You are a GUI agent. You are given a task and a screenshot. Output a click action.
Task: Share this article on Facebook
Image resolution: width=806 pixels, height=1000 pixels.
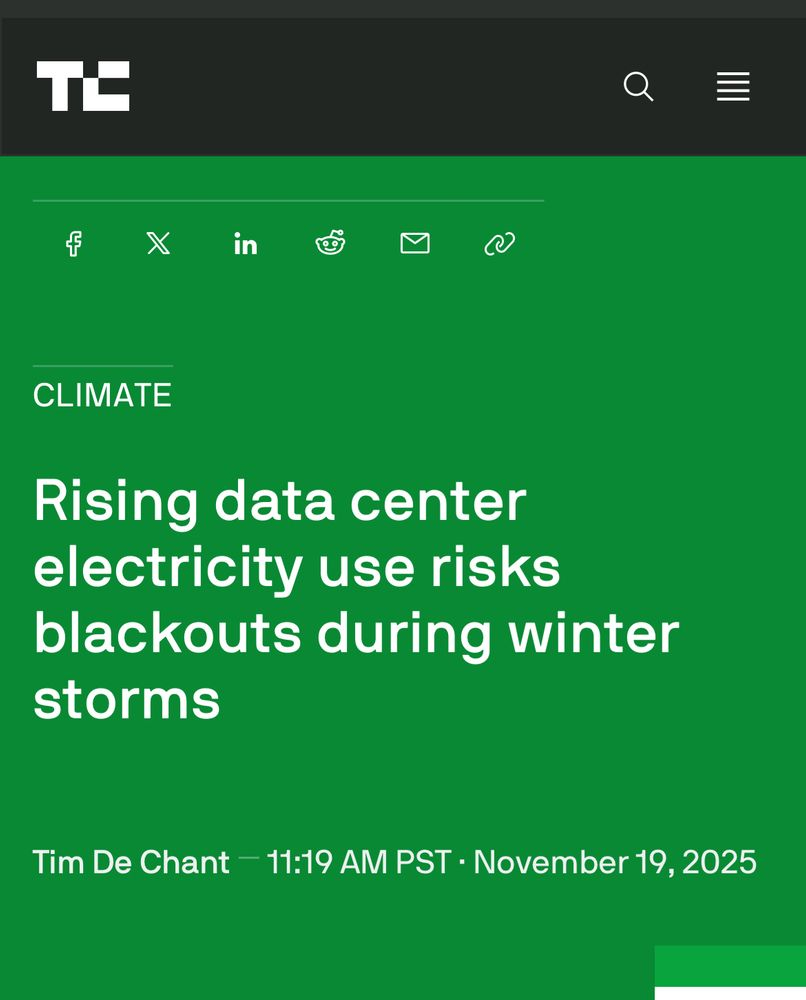(x=73, y=243)
